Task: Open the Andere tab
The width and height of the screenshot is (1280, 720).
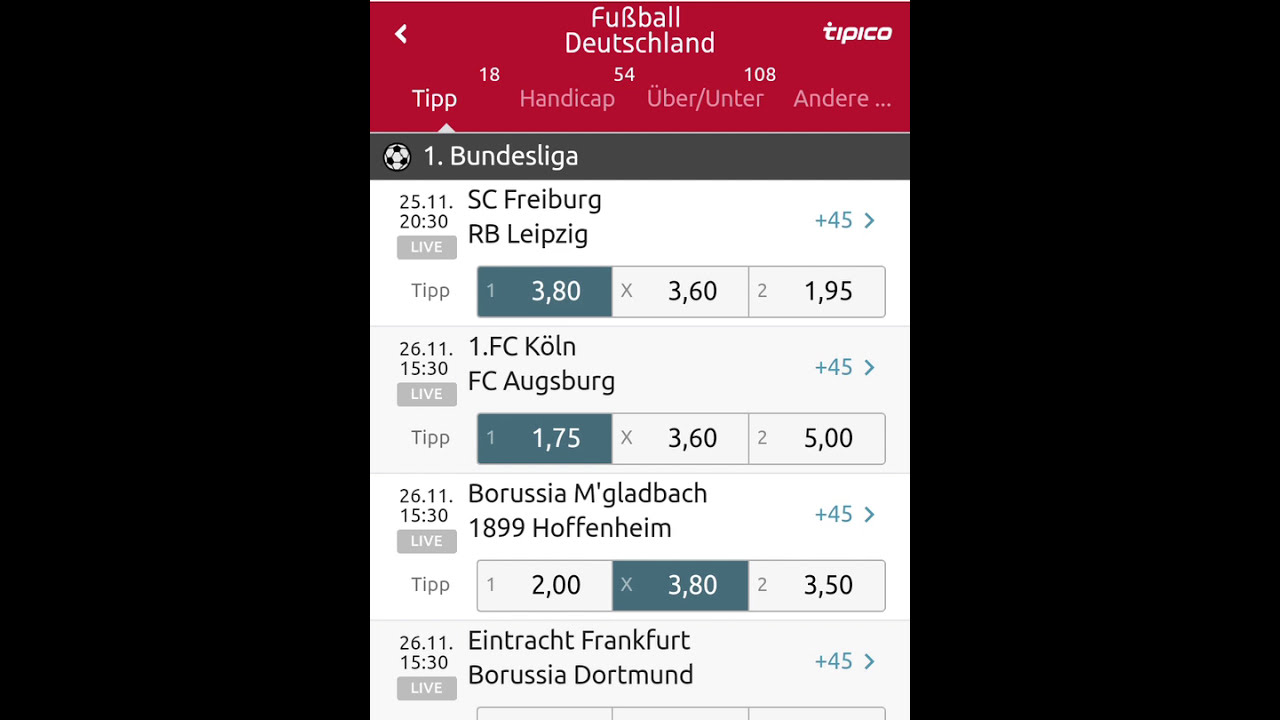Action: pyautogui.click(x=842, y=98)
